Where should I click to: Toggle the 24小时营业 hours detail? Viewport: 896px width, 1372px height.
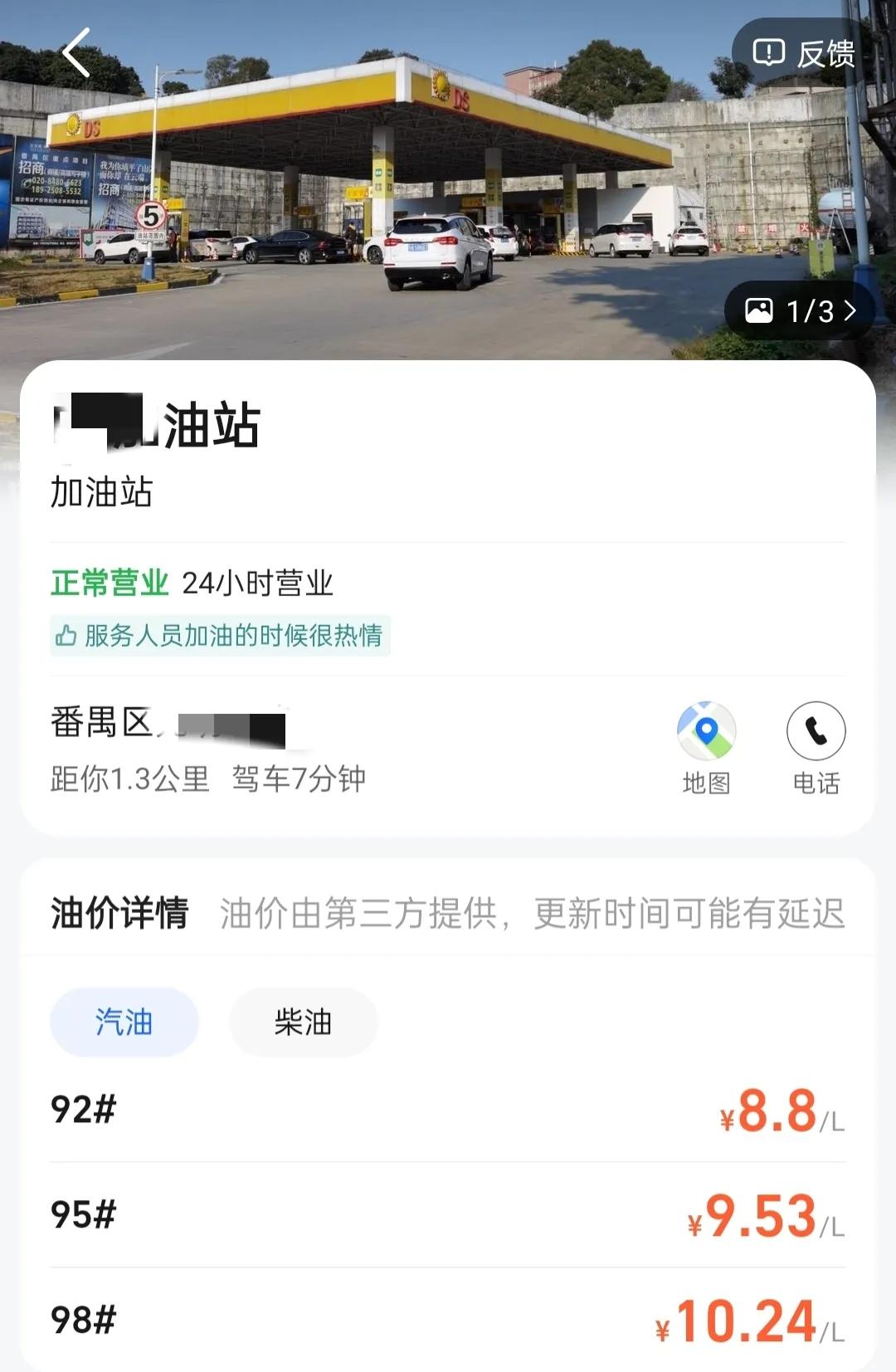259,582
